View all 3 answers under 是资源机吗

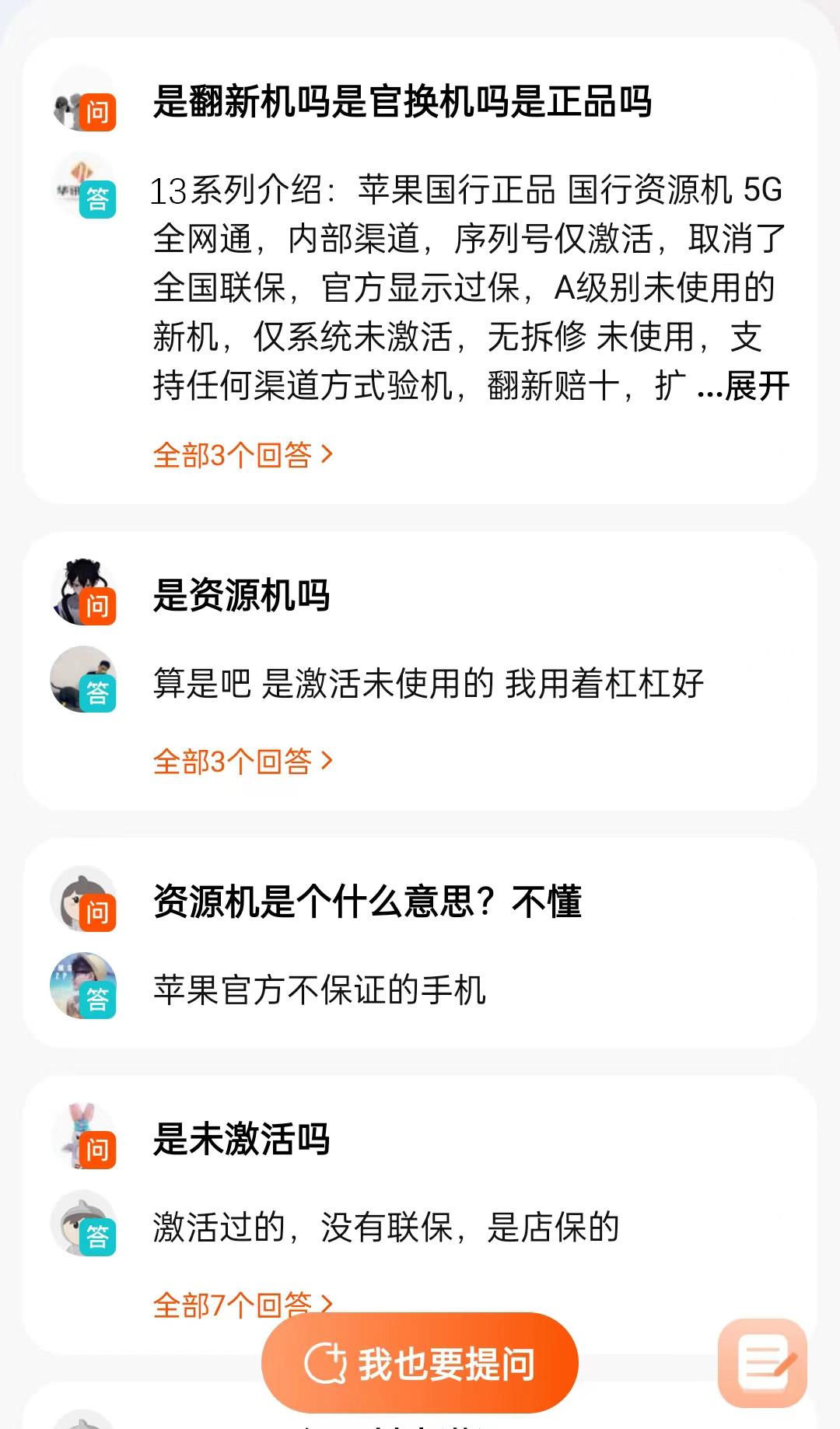pos(243,762)
